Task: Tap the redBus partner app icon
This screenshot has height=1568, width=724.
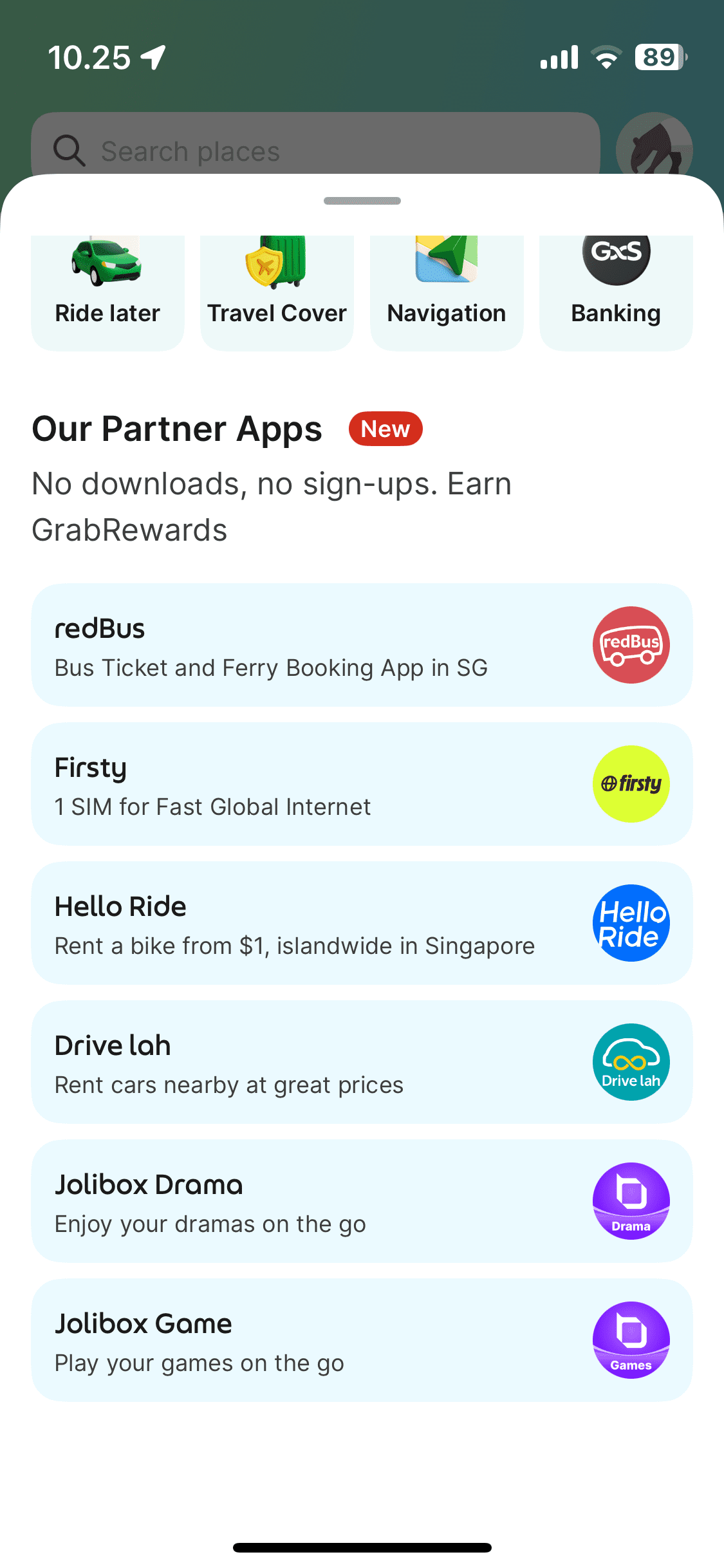Action: pyautogui.click(x=631, y=644)
